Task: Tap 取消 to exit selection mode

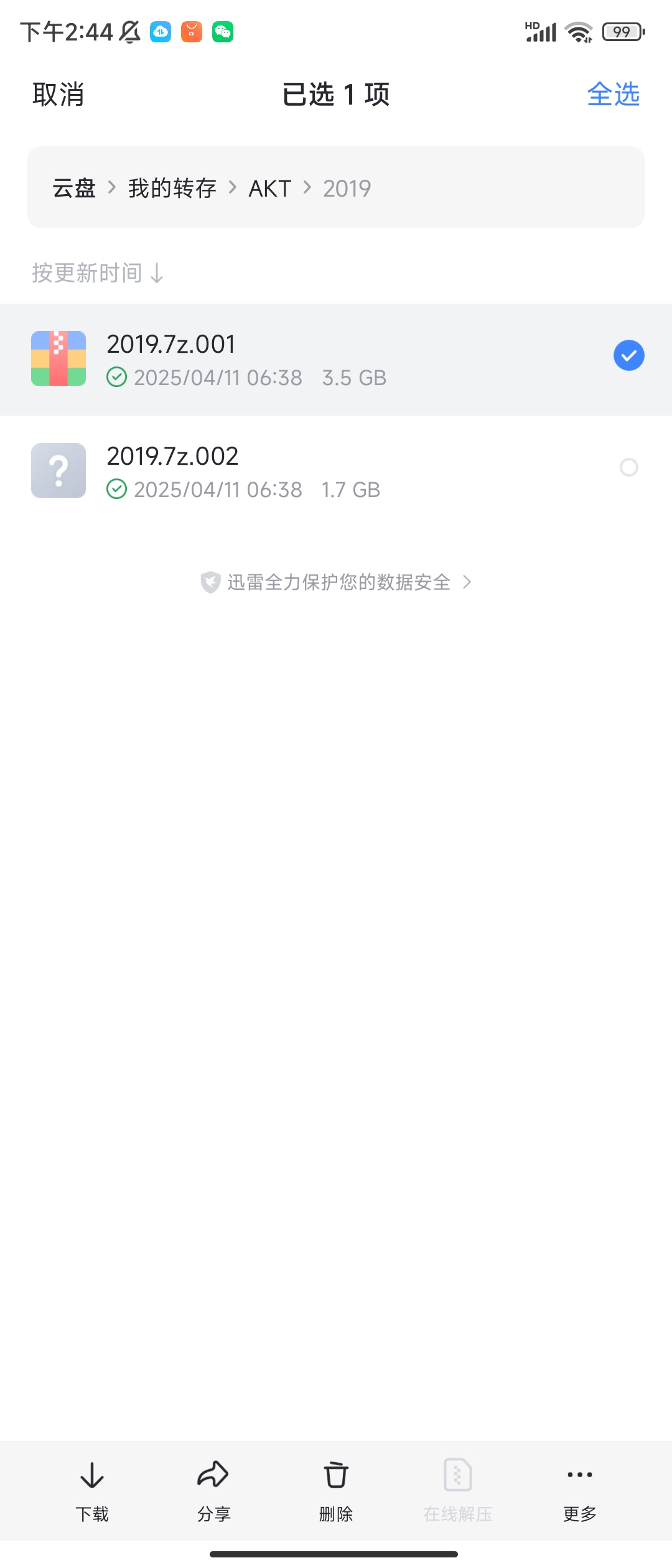Action: (58, 95)
